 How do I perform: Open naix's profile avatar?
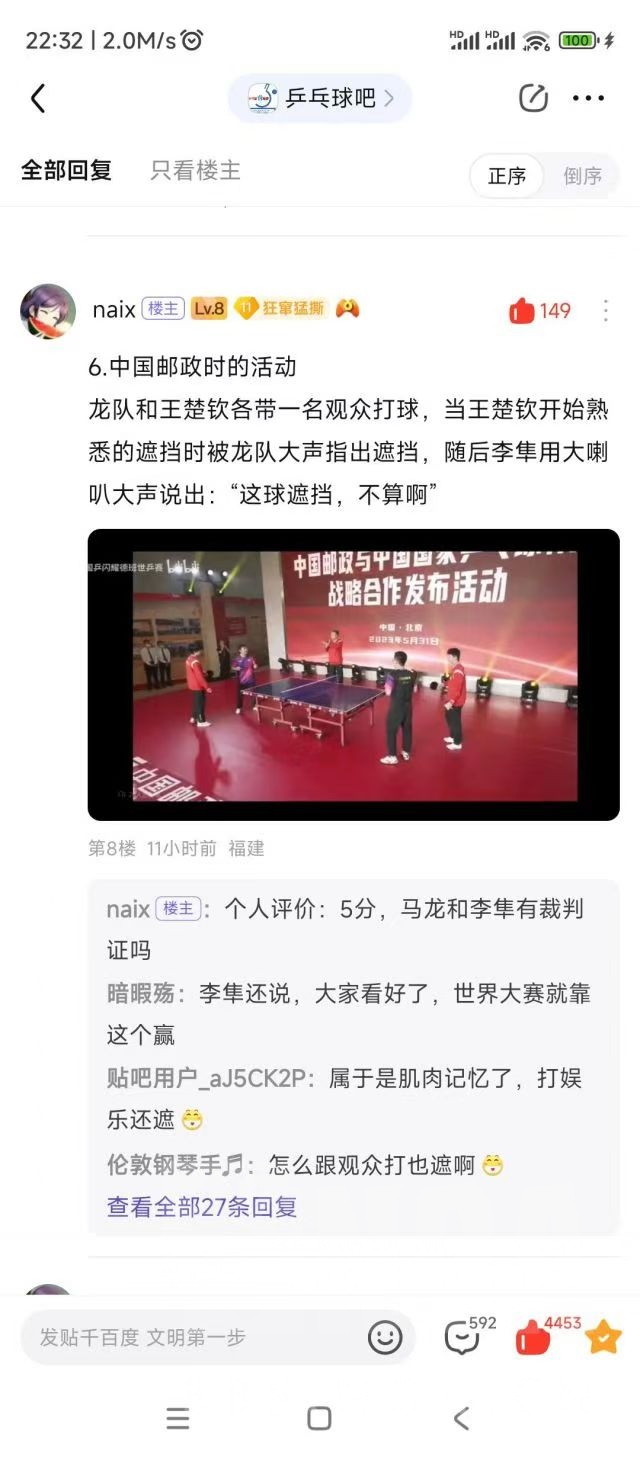point(48,311)
